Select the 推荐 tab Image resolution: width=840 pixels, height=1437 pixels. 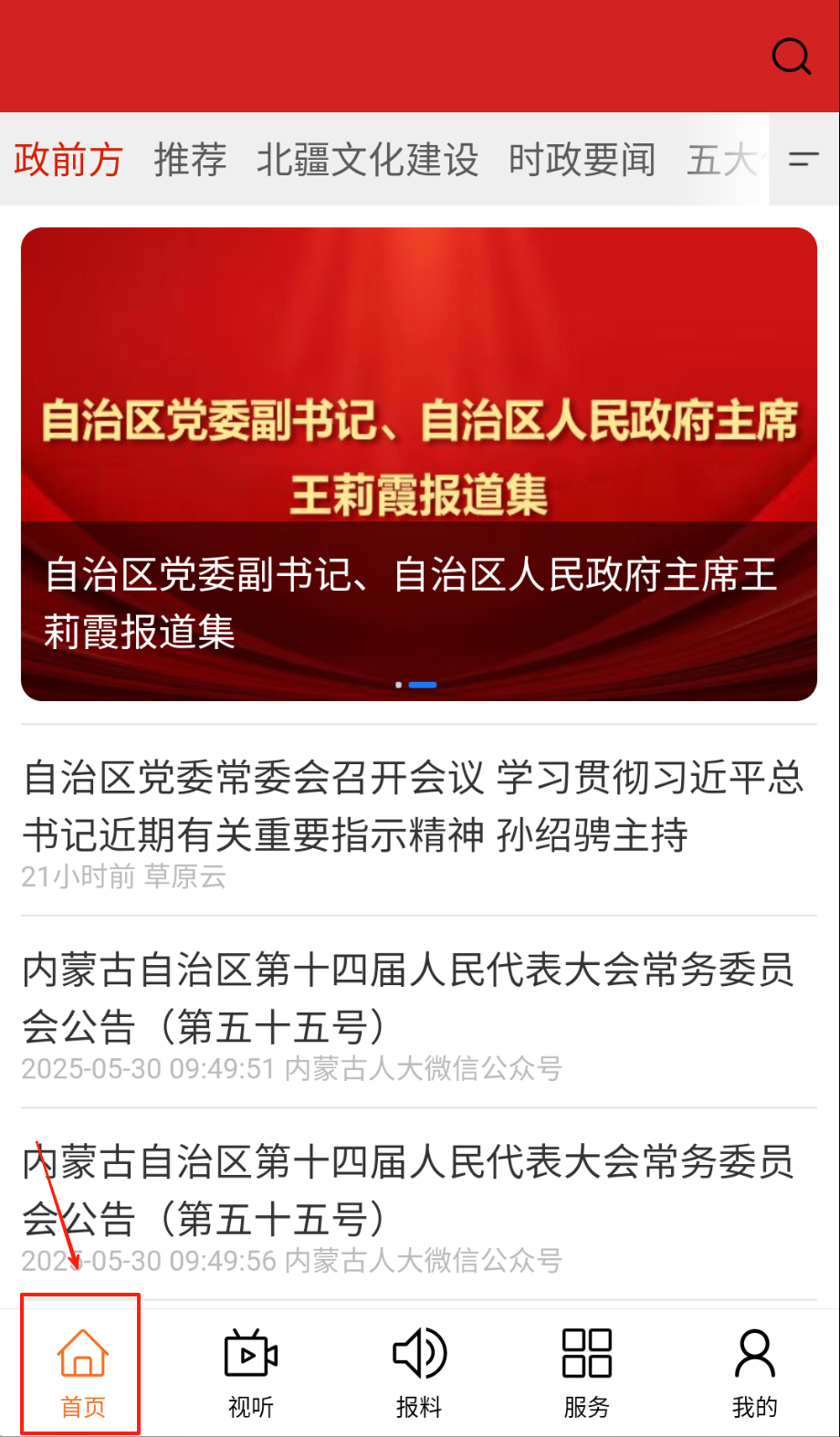point(190,160)
